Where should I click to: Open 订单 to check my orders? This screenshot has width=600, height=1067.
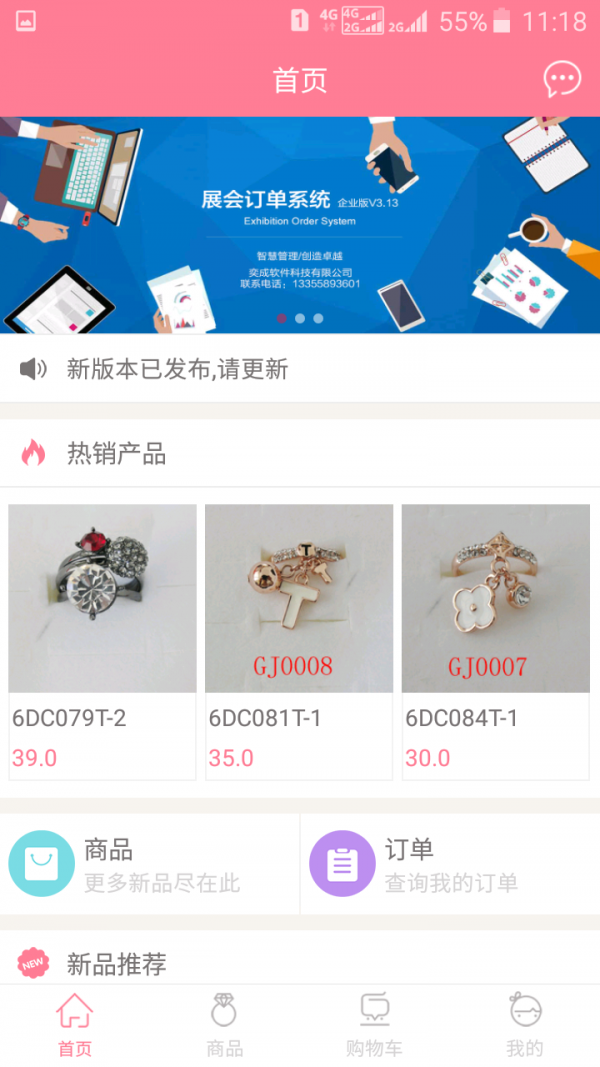point(450,864)
